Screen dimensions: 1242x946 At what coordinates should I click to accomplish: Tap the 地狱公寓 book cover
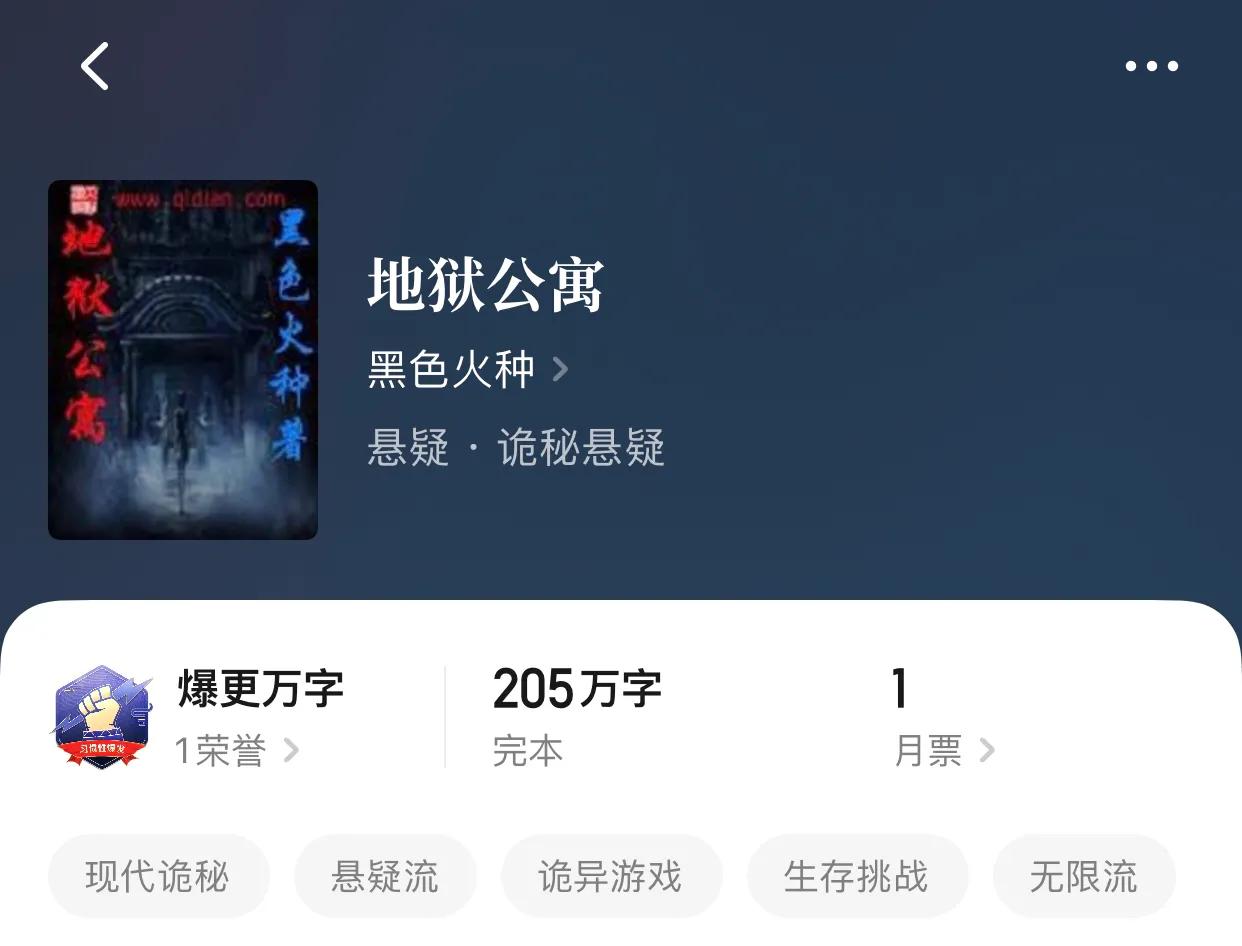(183, 360)
